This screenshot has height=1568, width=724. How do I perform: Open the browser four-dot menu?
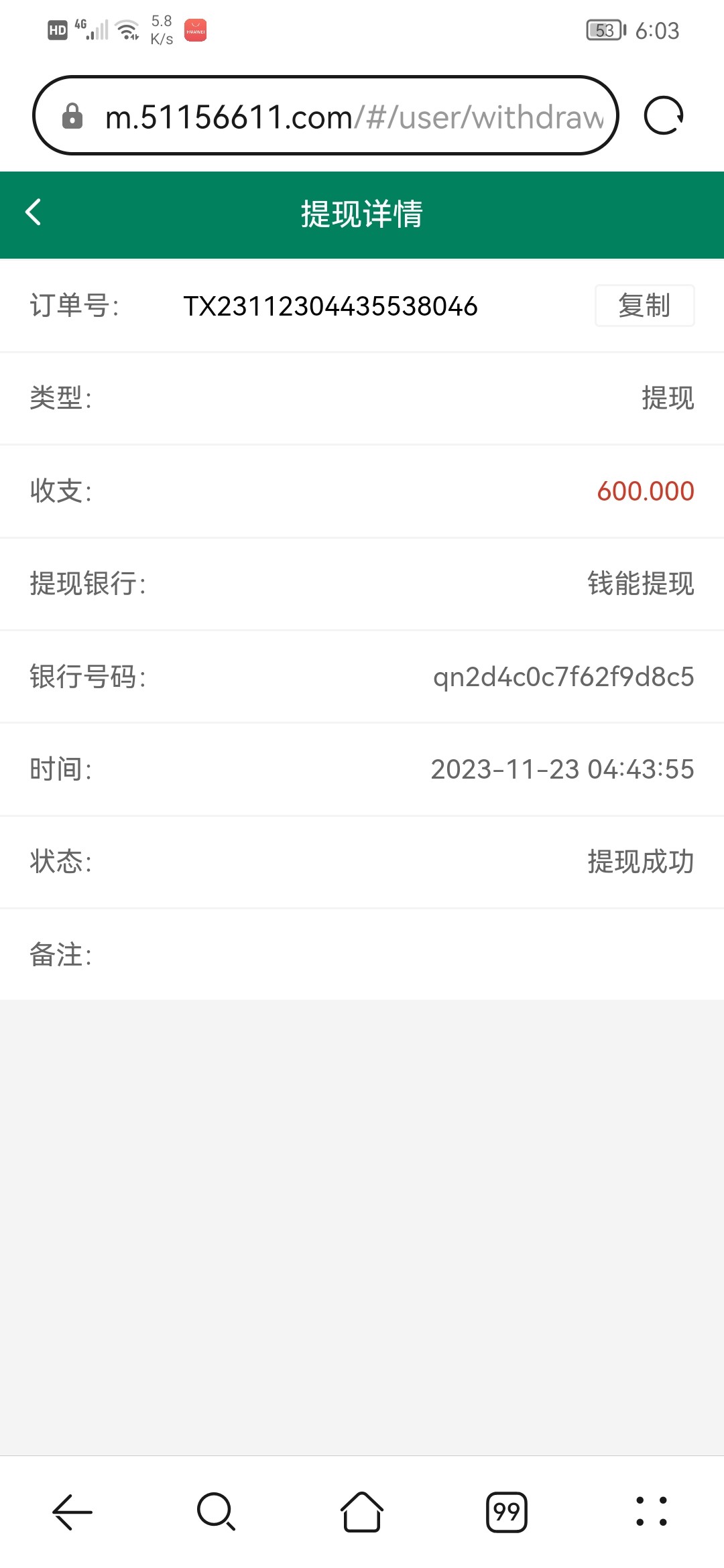(x=651, y=1512)
